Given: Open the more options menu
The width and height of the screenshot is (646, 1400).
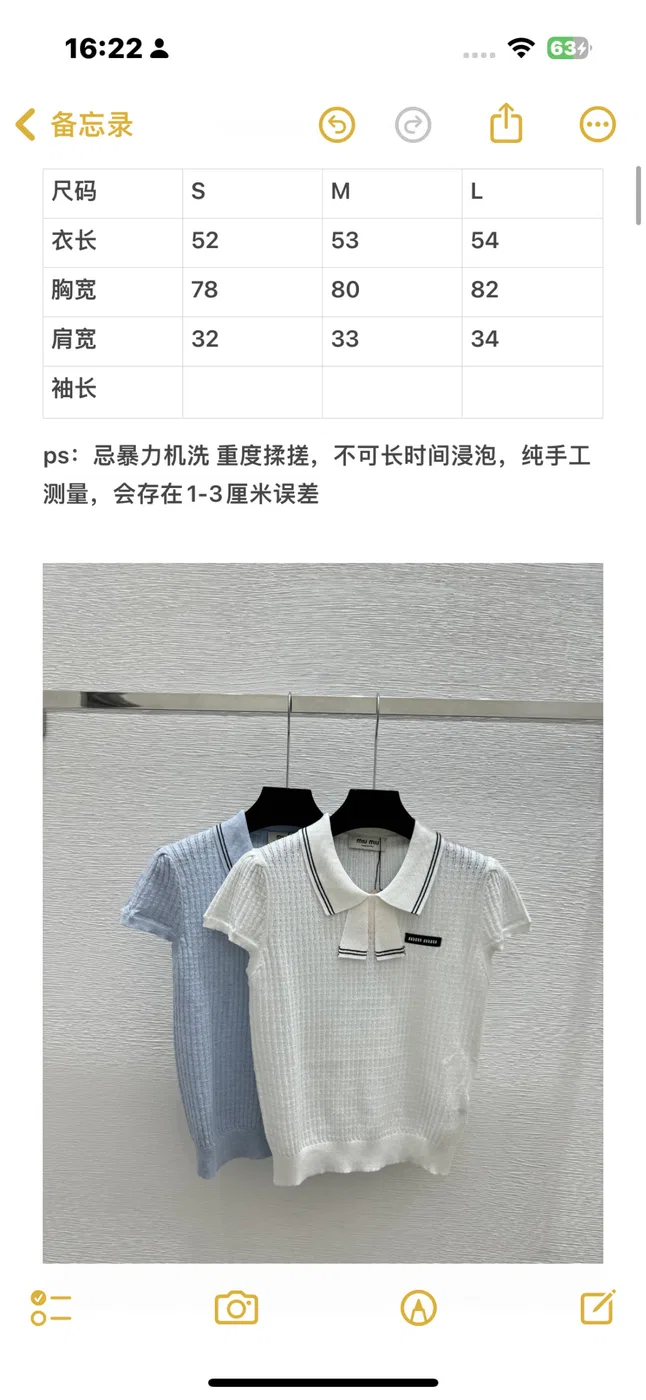Looking at the screenshot, I should click(x=598, y=125).
